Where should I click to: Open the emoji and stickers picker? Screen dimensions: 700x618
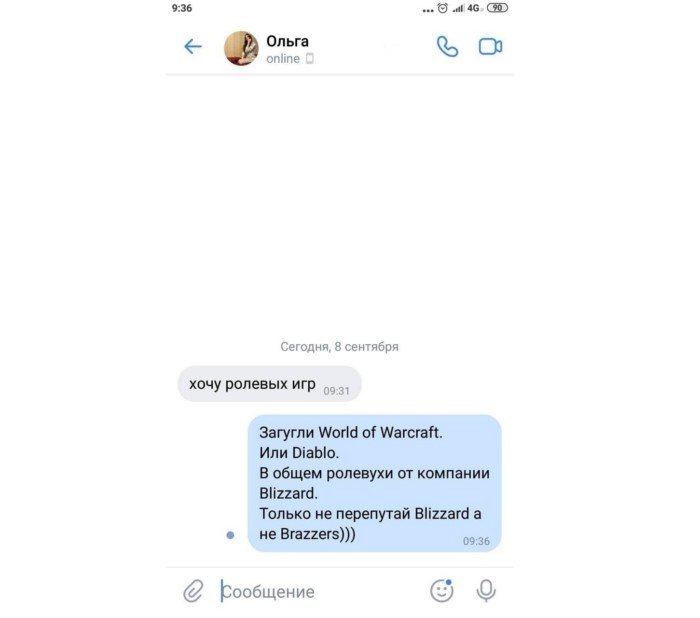(x=442, y=591)
